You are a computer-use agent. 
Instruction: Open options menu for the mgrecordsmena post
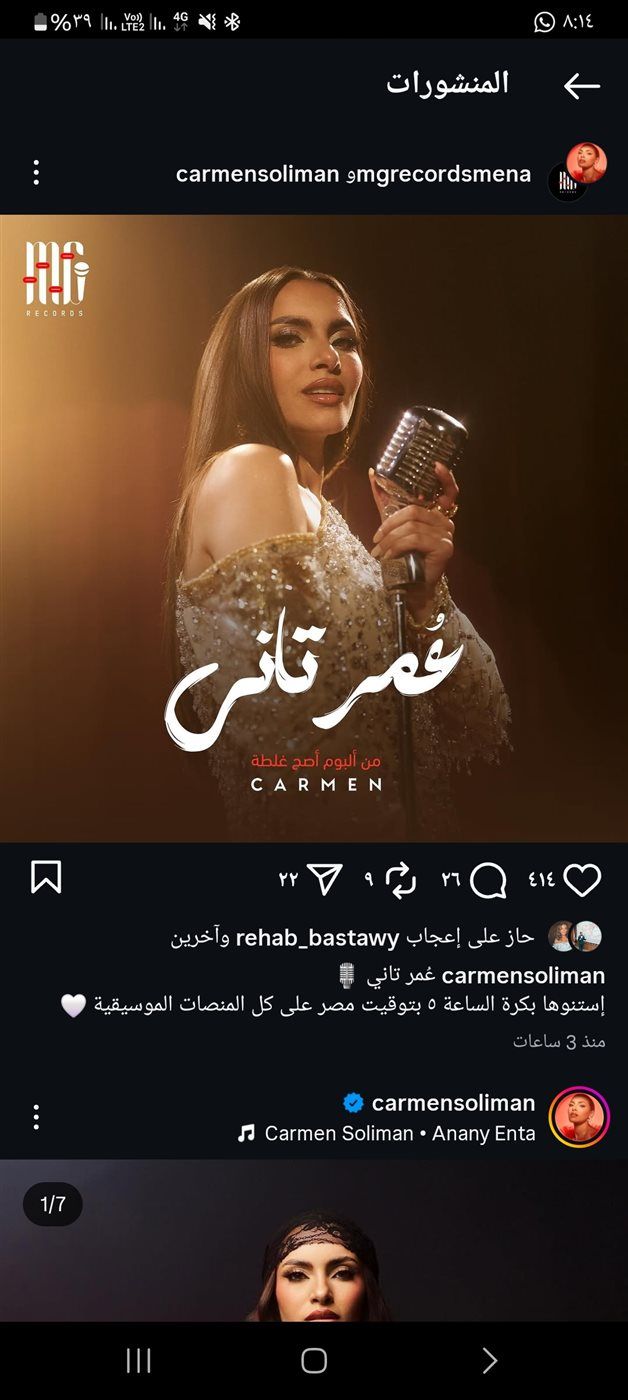coord(36,173)
